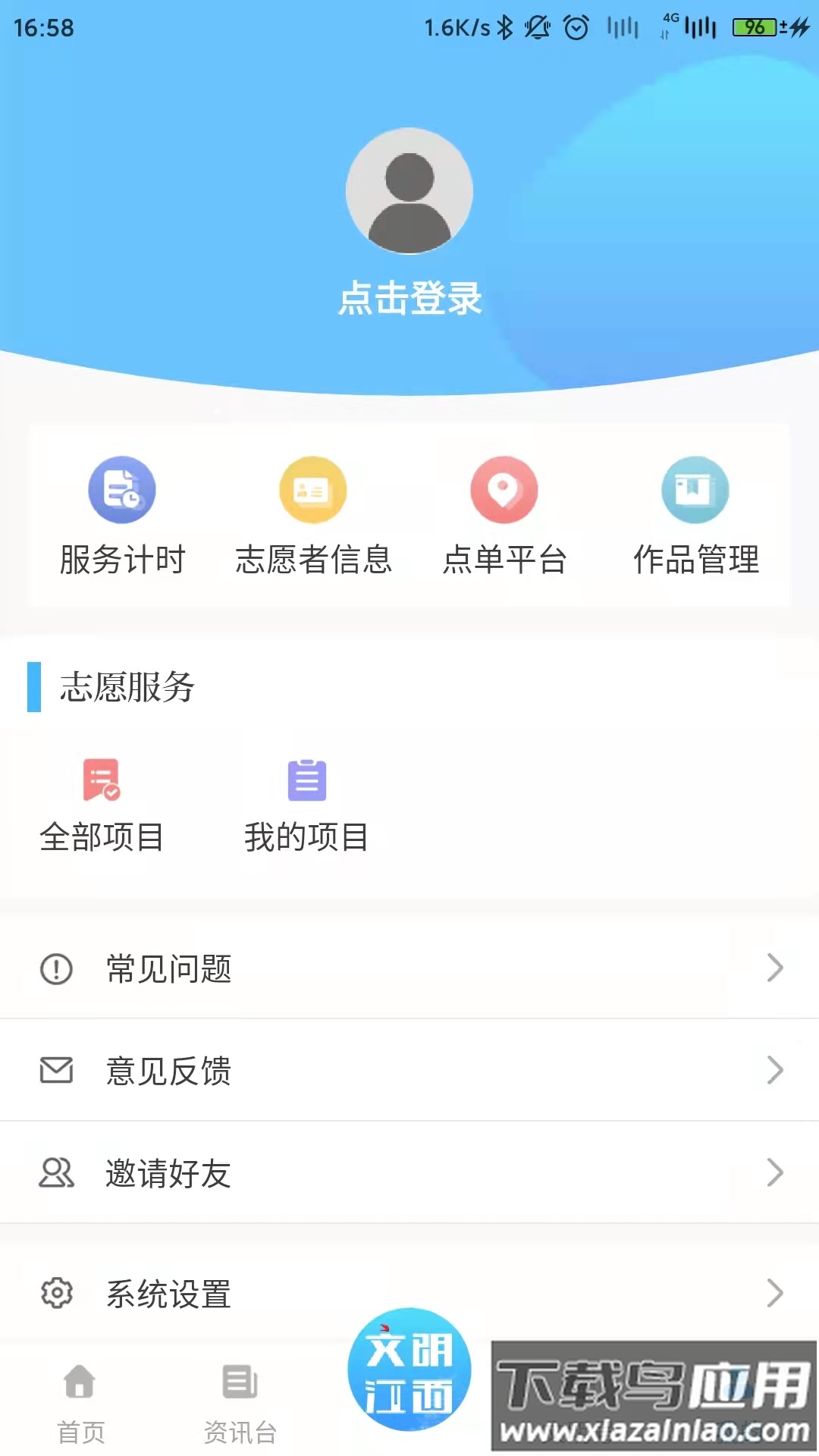View 我的项目 my projects
This screenshot has height=1456, width=819.
[x=306, y=805]
